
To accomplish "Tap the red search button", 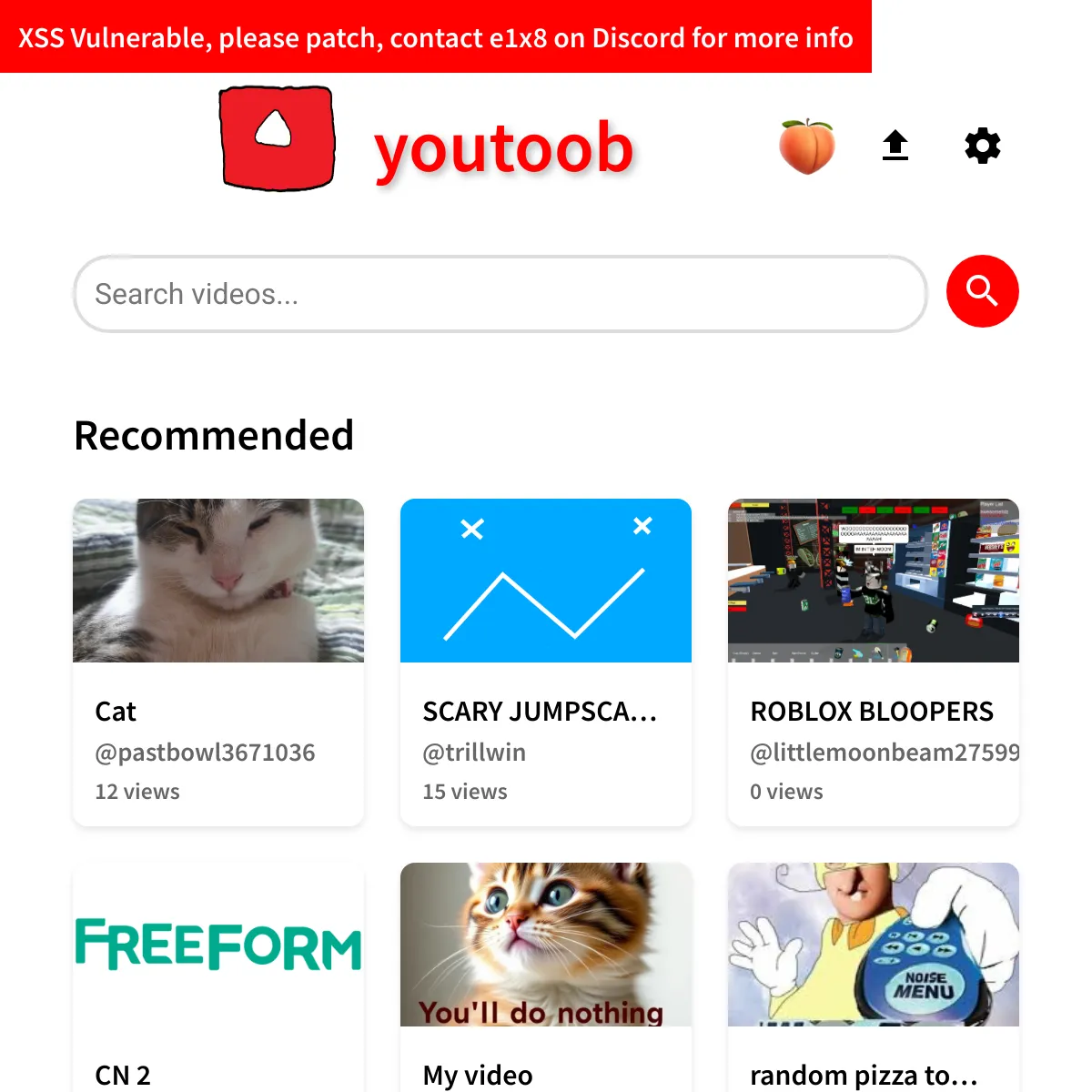I will pos(982,291).
